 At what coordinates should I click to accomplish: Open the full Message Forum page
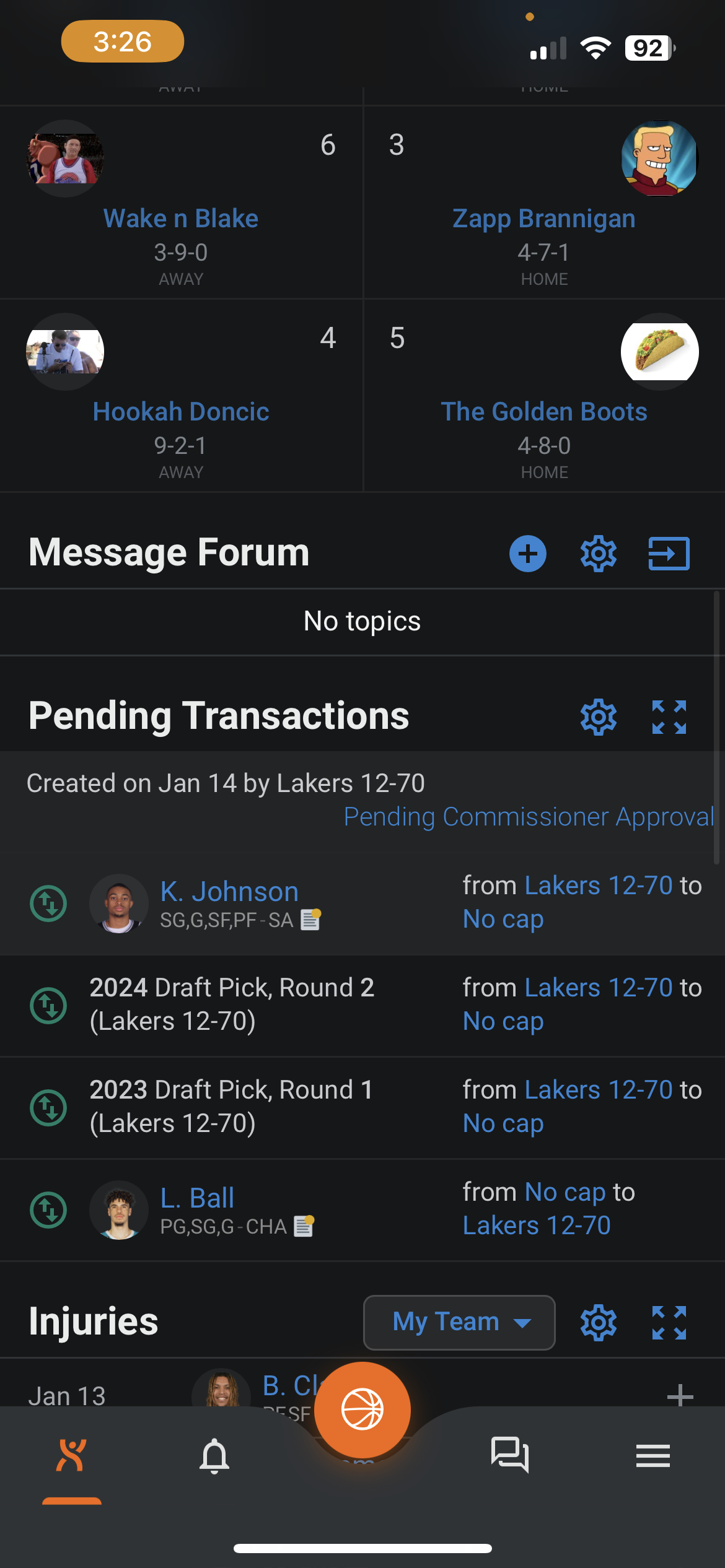coord(669,553)
